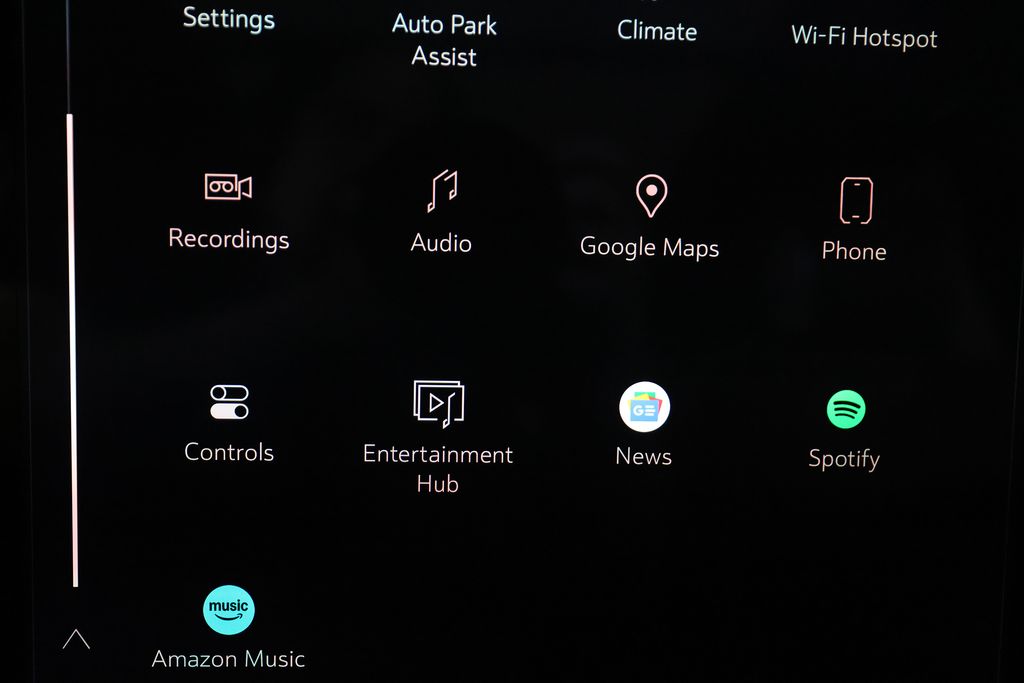This screenshot has height=683, width=1024.
Task: Launch Auto Park Assist
Action: [444, 39]
